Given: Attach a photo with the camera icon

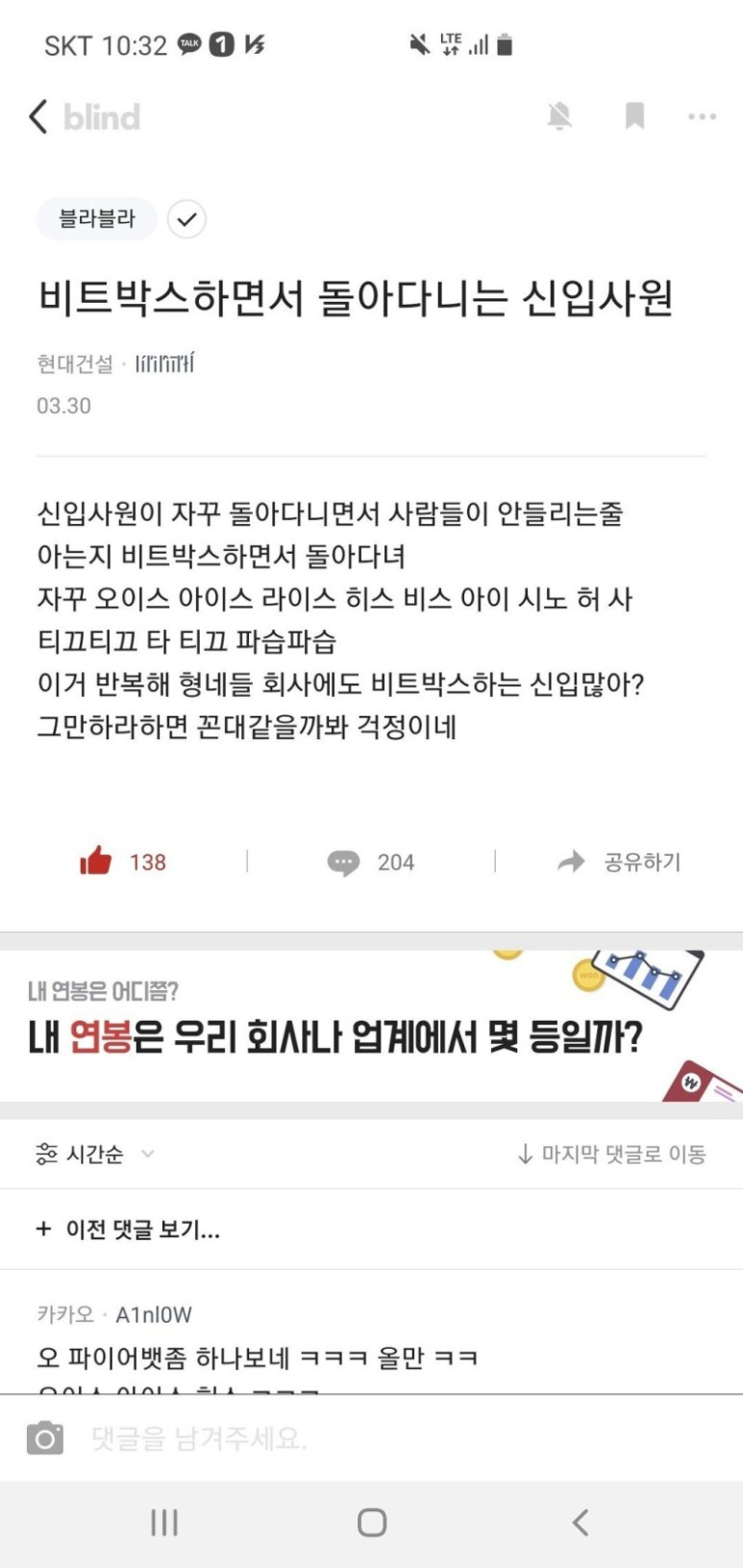Looking at the screenshot, I should (x=45, y=1438).
